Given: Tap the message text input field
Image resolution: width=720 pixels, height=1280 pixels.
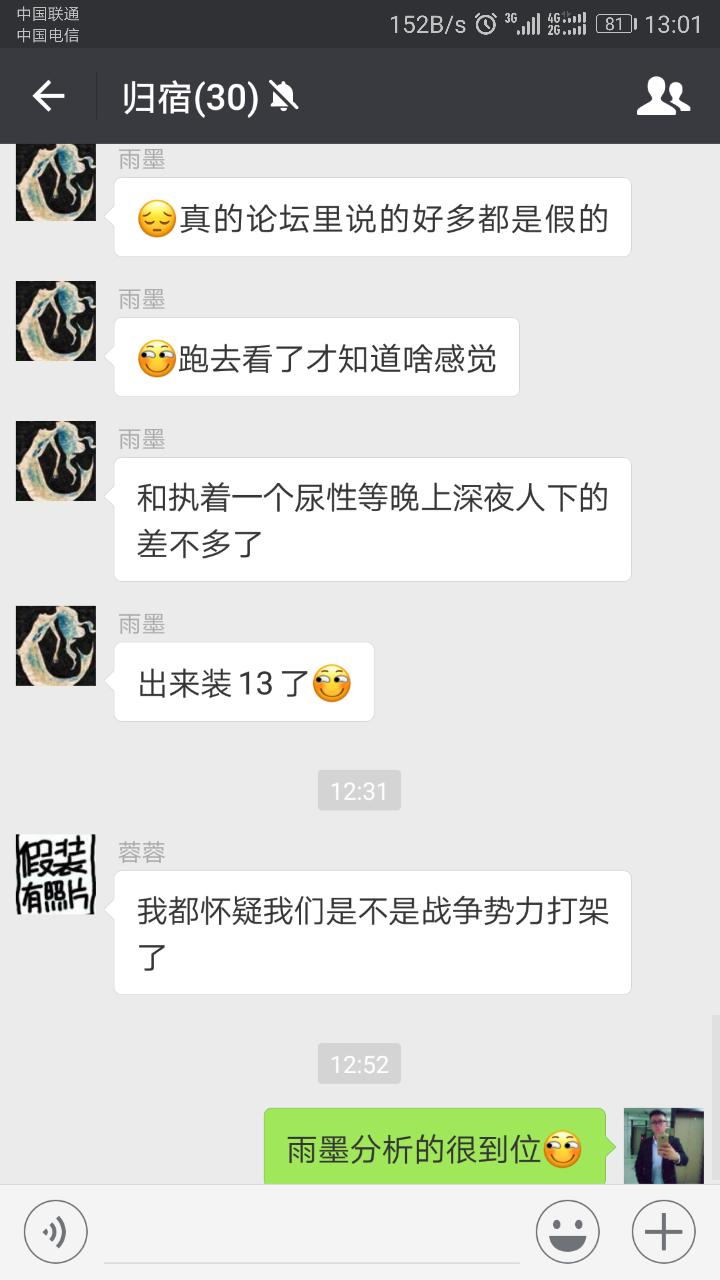Looking at the screenshot, I should coord(312,1231).
